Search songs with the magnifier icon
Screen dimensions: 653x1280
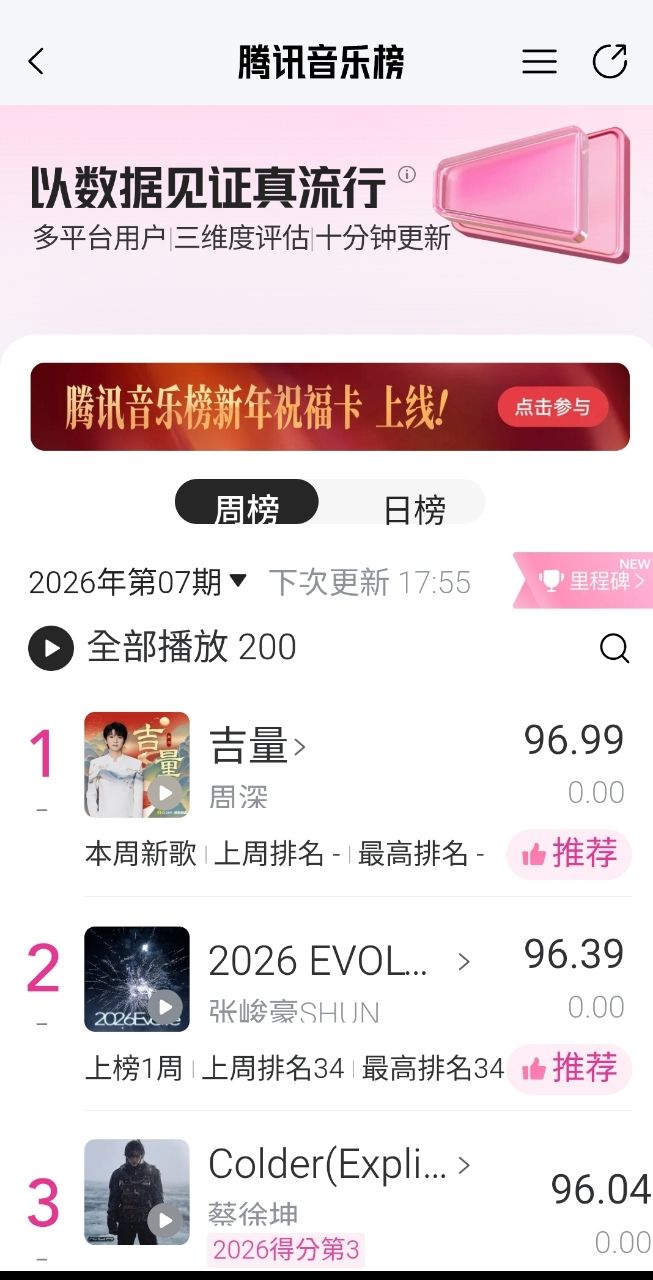pos(614,648)
